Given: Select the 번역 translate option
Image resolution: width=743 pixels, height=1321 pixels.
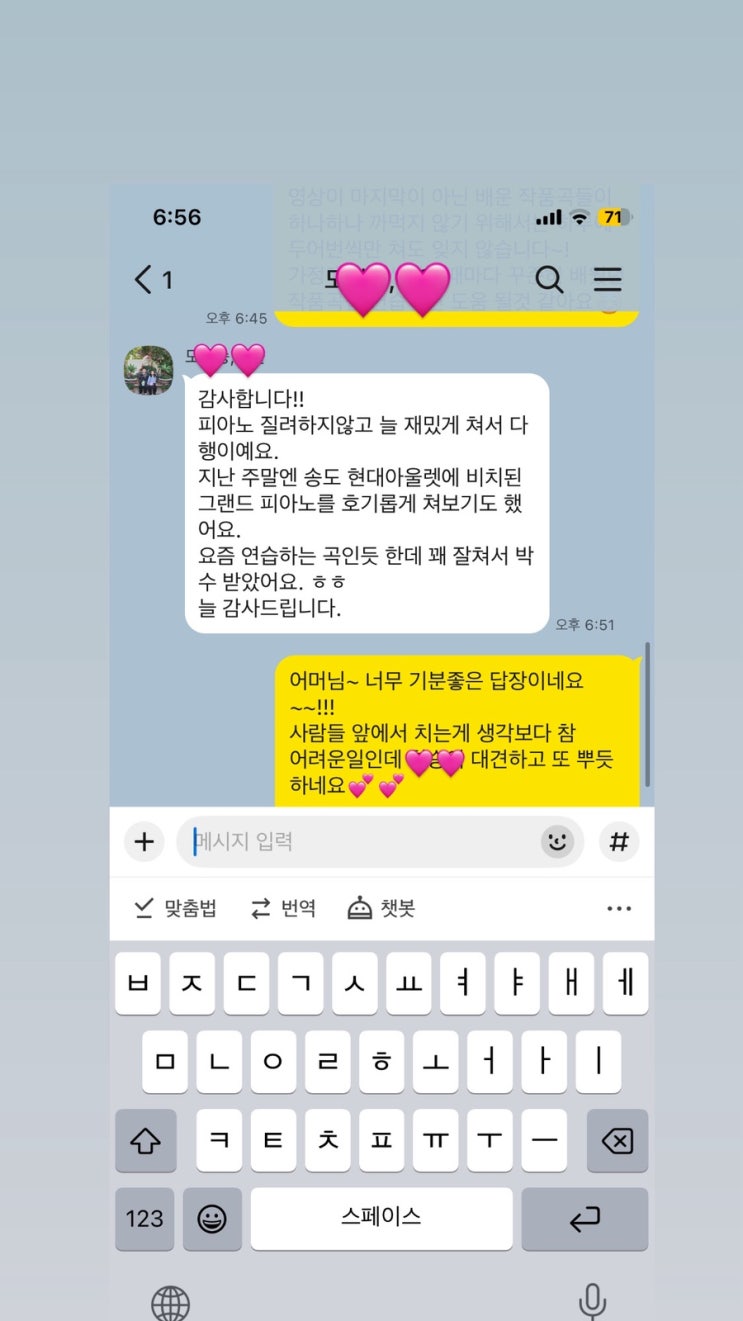Looking at the screenshot, I should [x=283, y=908].
